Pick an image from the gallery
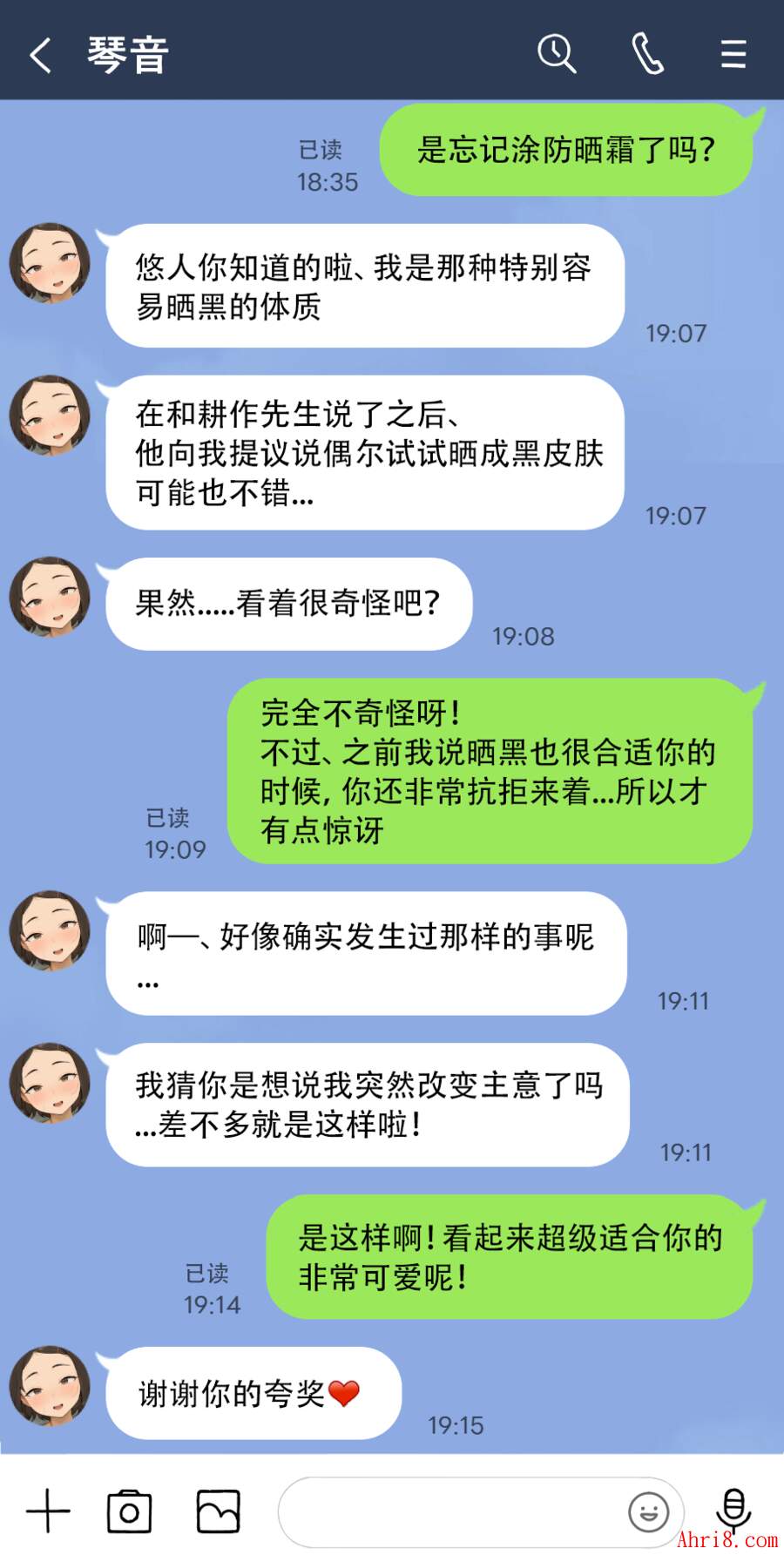Viewport: 784px width, 1555px height. click(218, 1511)
